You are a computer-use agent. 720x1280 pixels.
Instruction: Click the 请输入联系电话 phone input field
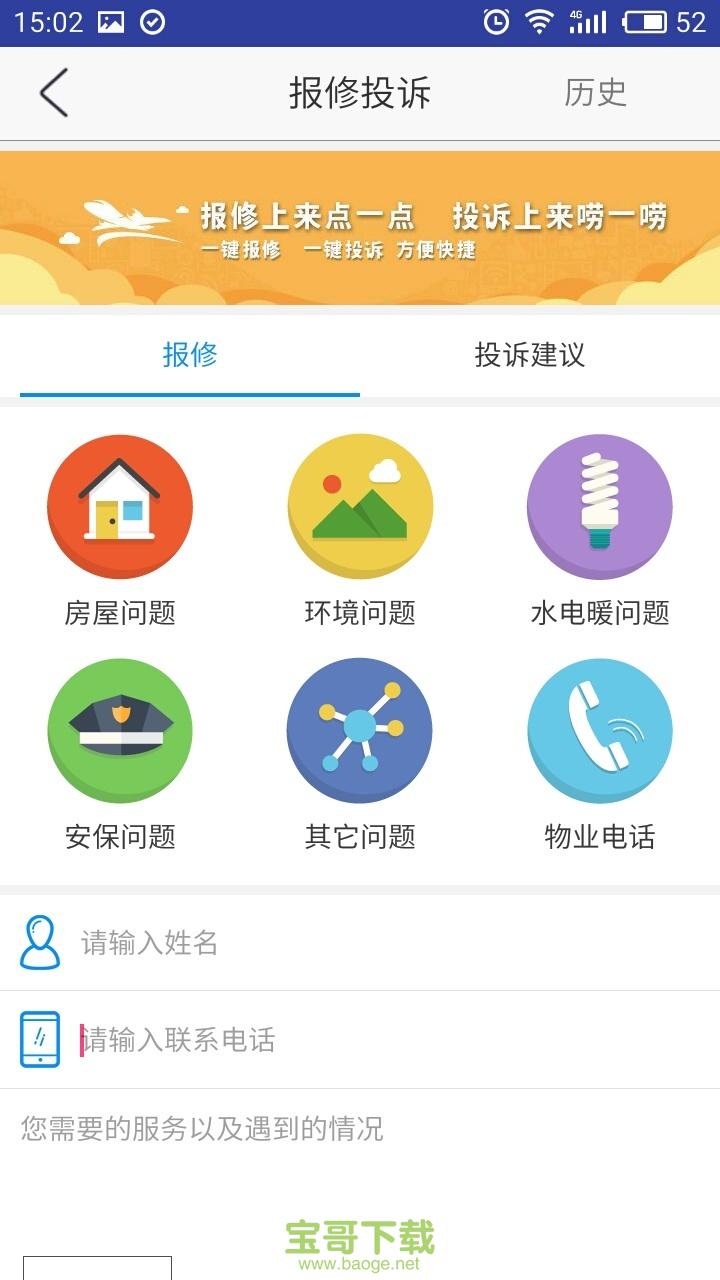click(x=300, y=1040)
